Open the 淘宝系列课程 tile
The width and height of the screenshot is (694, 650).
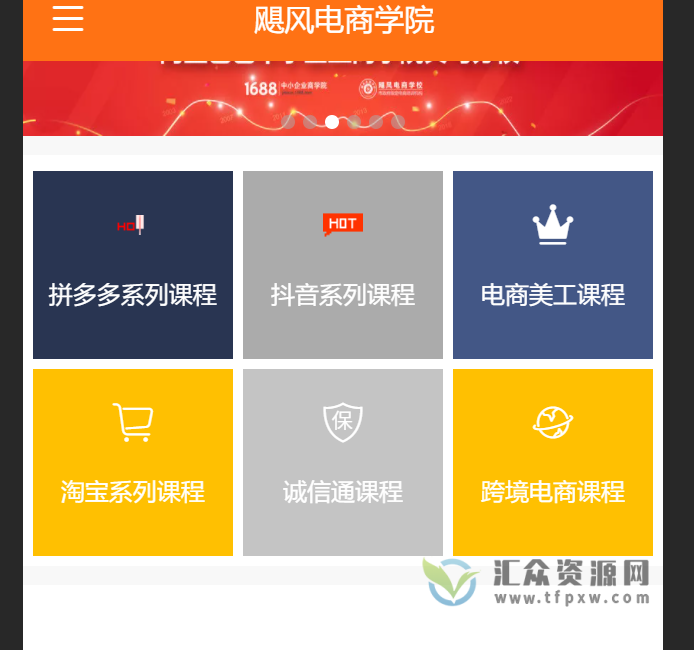[x=133, y=462]
